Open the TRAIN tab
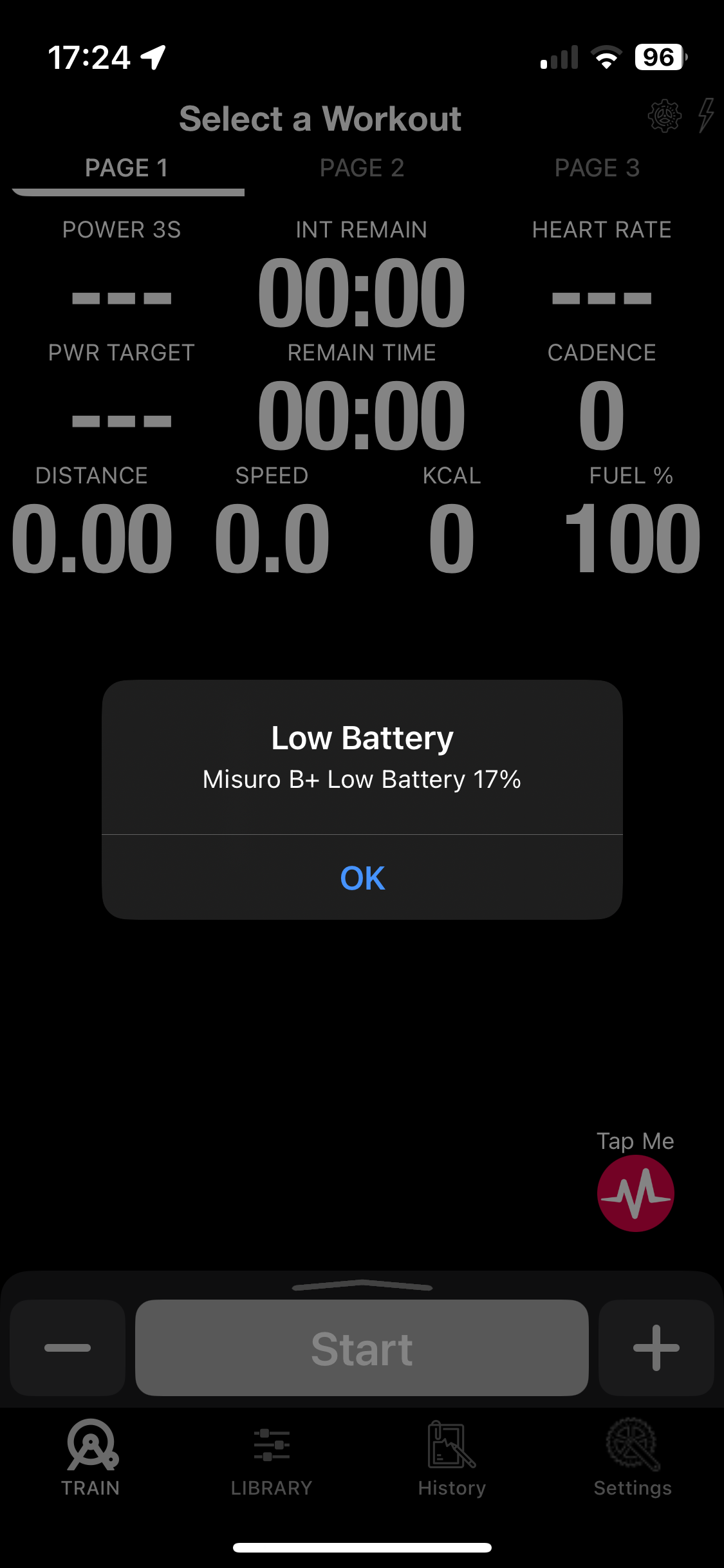Viewport: 724px width, 1568px height. click(91, 1459)
